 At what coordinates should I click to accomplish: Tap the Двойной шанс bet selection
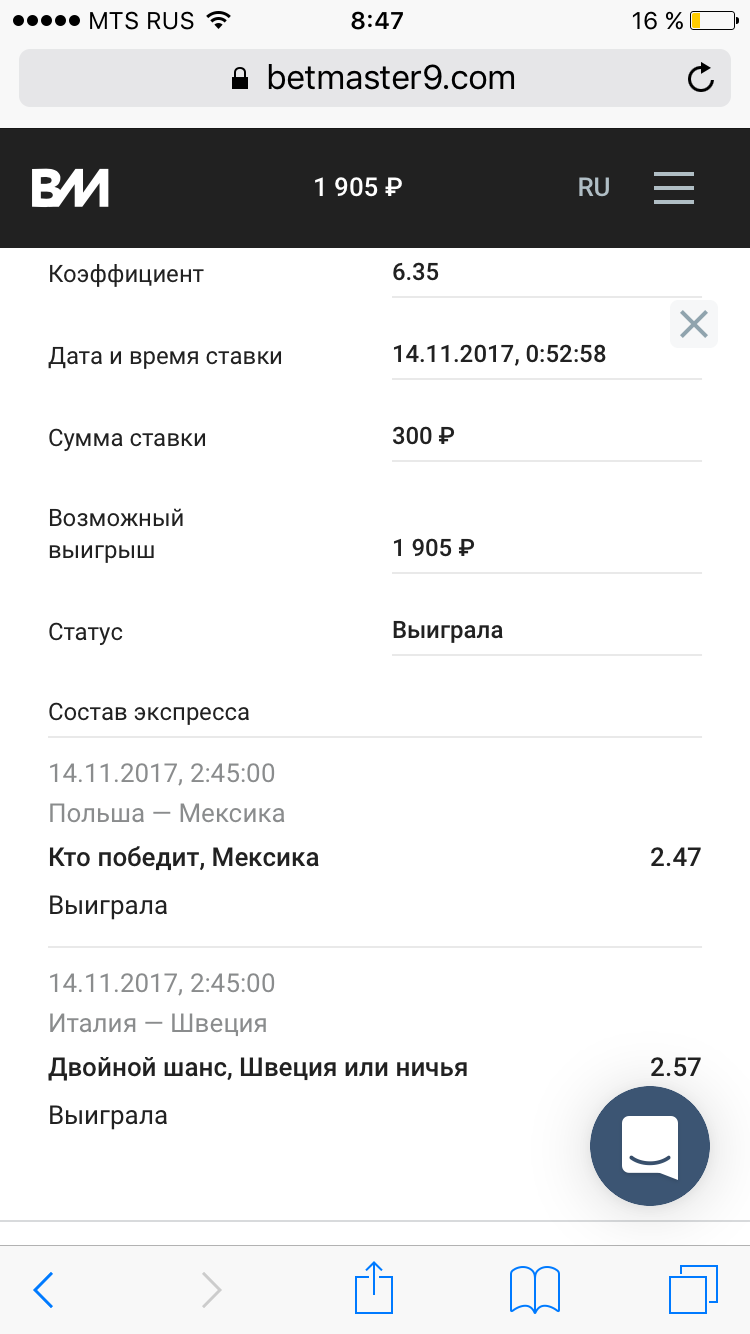click(x=259, y=1067)
